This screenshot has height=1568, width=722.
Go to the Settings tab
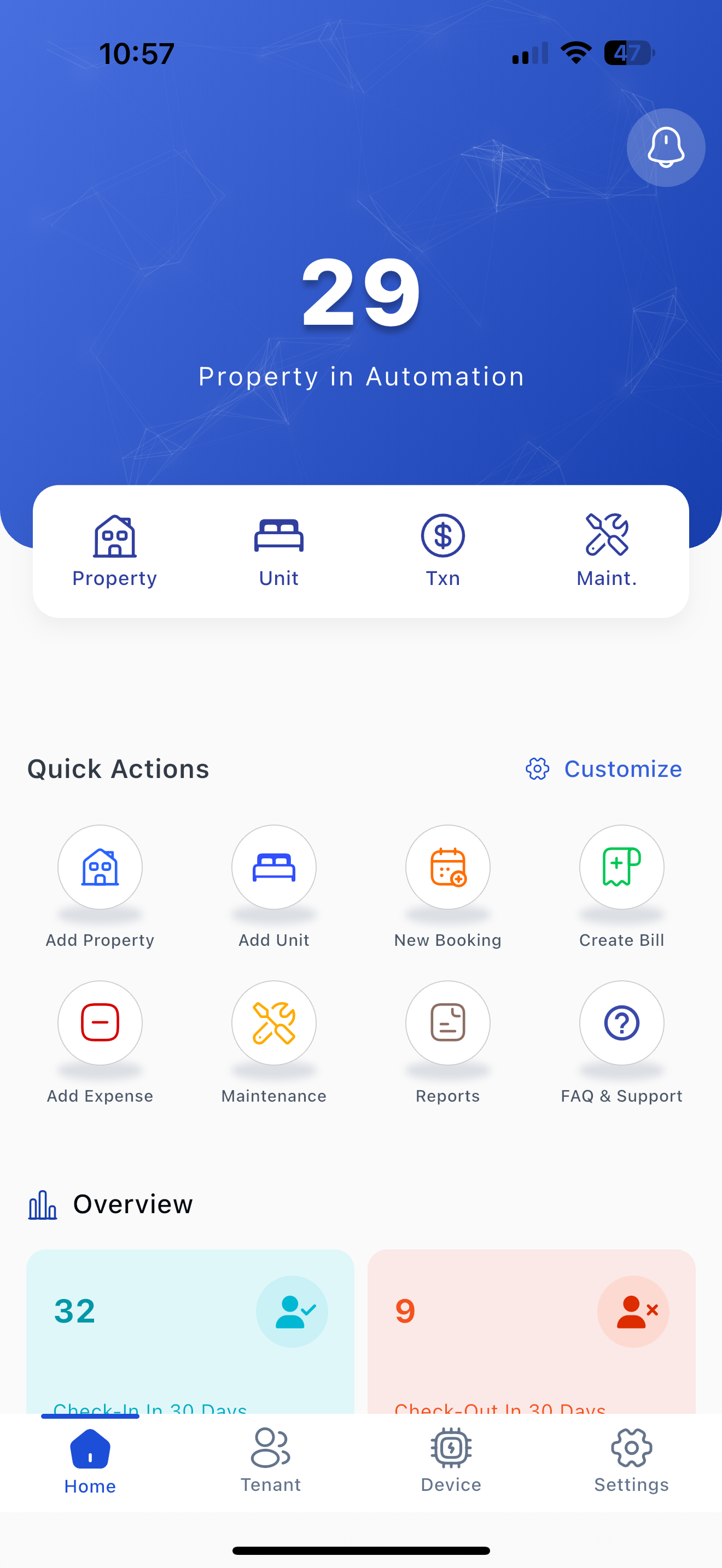coord(631,1460)
